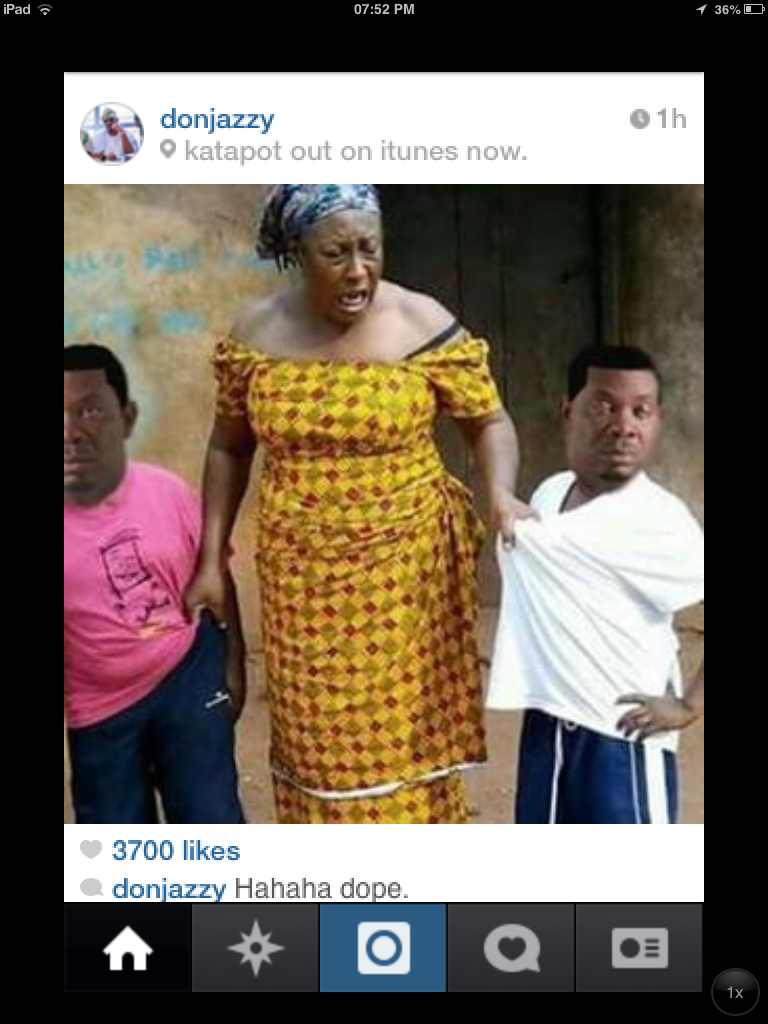Open donjazzy's name in the caption
This screenshot has width=768, height=1024.
[x=169, y=889]
